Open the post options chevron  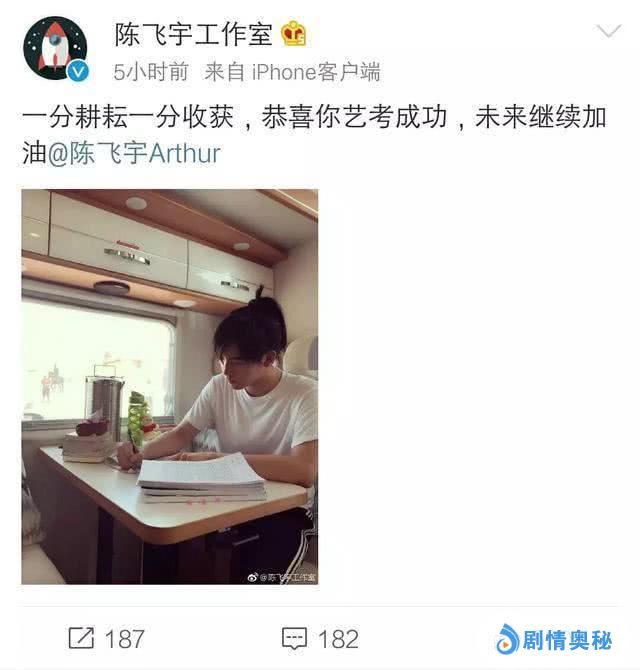pos(608,32)
